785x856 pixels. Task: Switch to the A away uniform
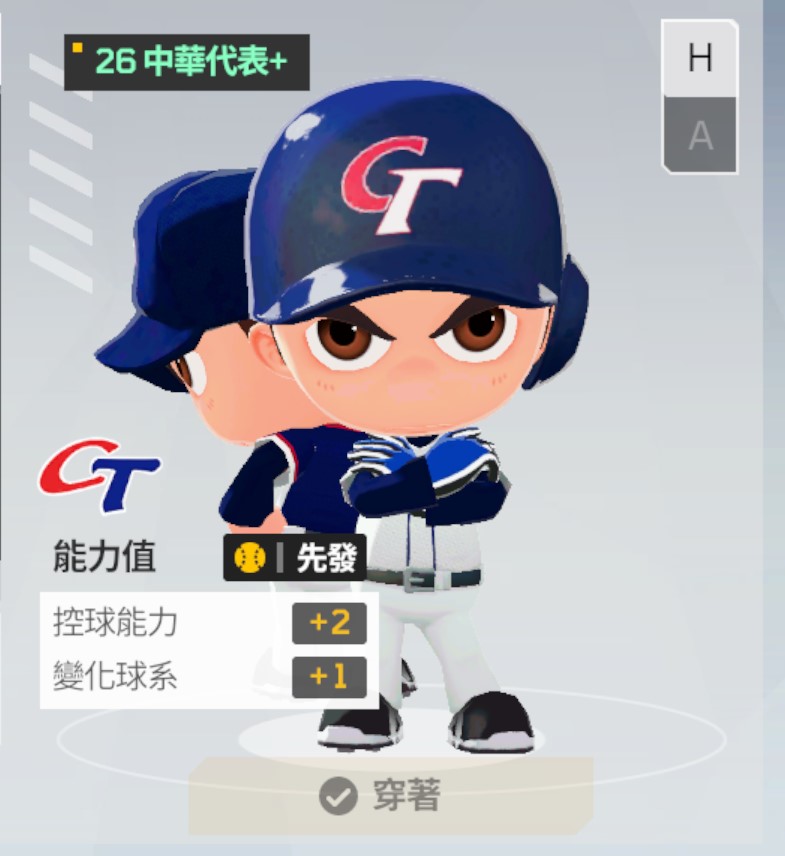(x=700, y=135)
